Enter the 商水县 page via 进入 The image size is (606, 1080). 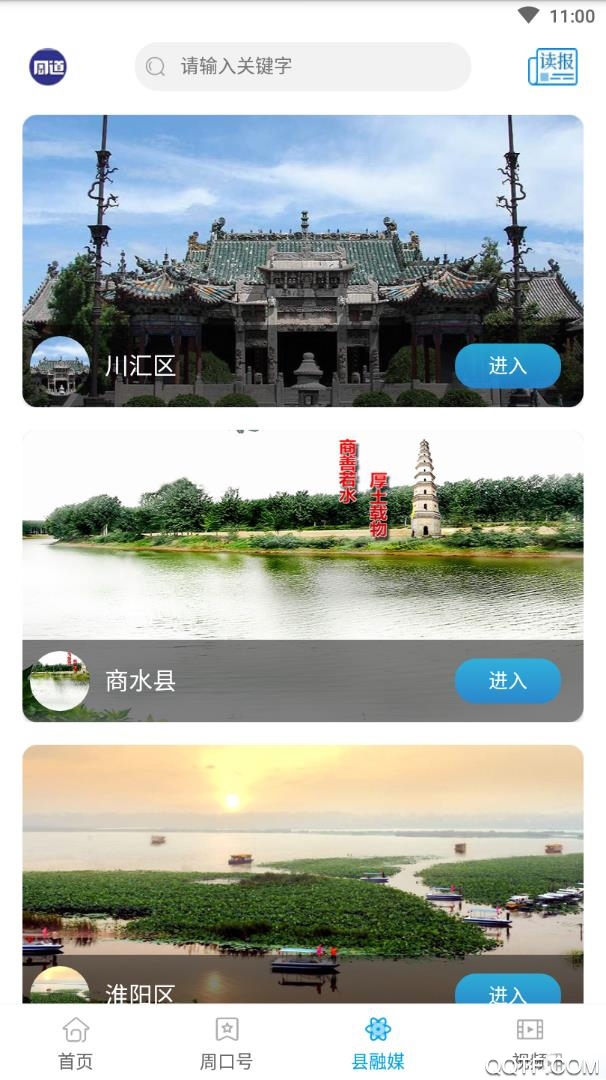tap(507, 681)
